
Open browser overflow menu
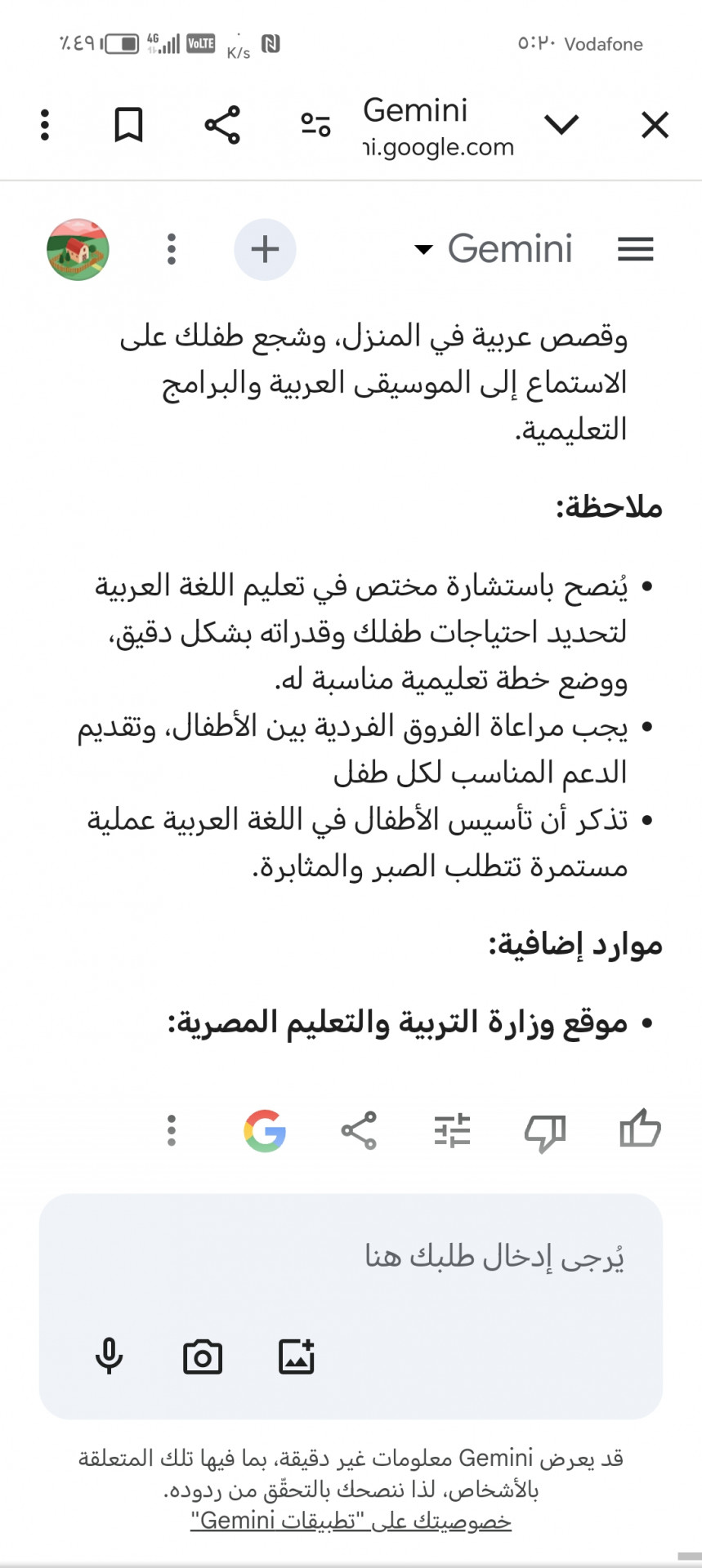pyautogui.click(x=45, y=125)
